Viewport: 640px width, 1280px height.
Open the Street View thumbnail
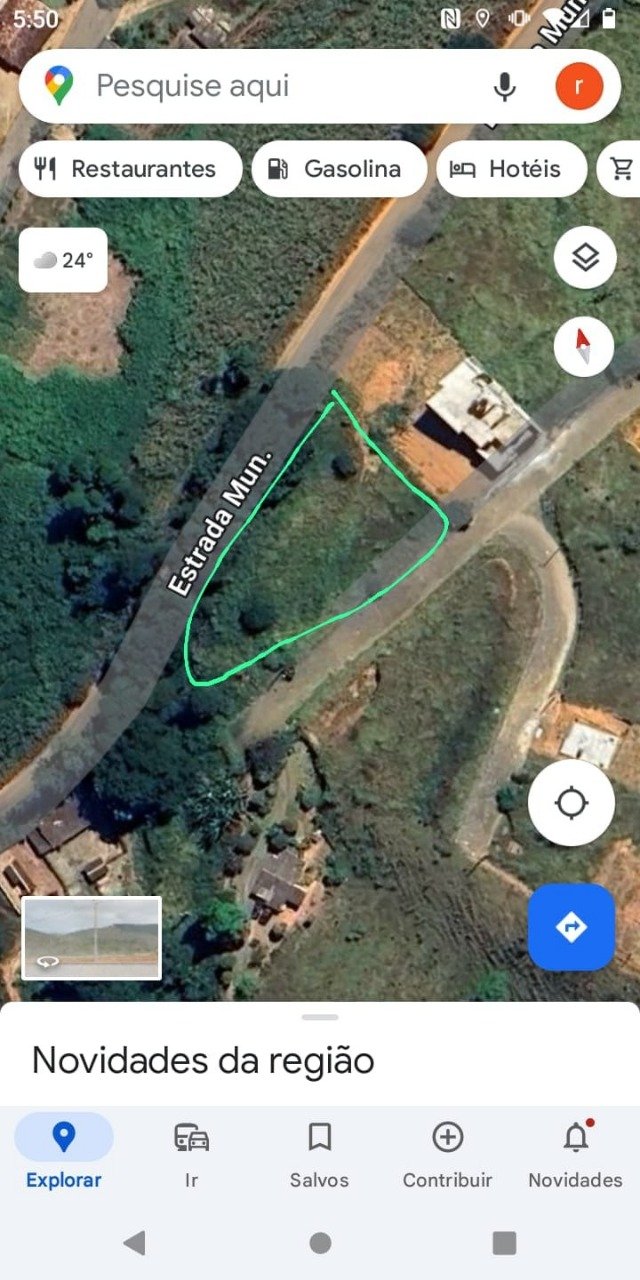91,938
